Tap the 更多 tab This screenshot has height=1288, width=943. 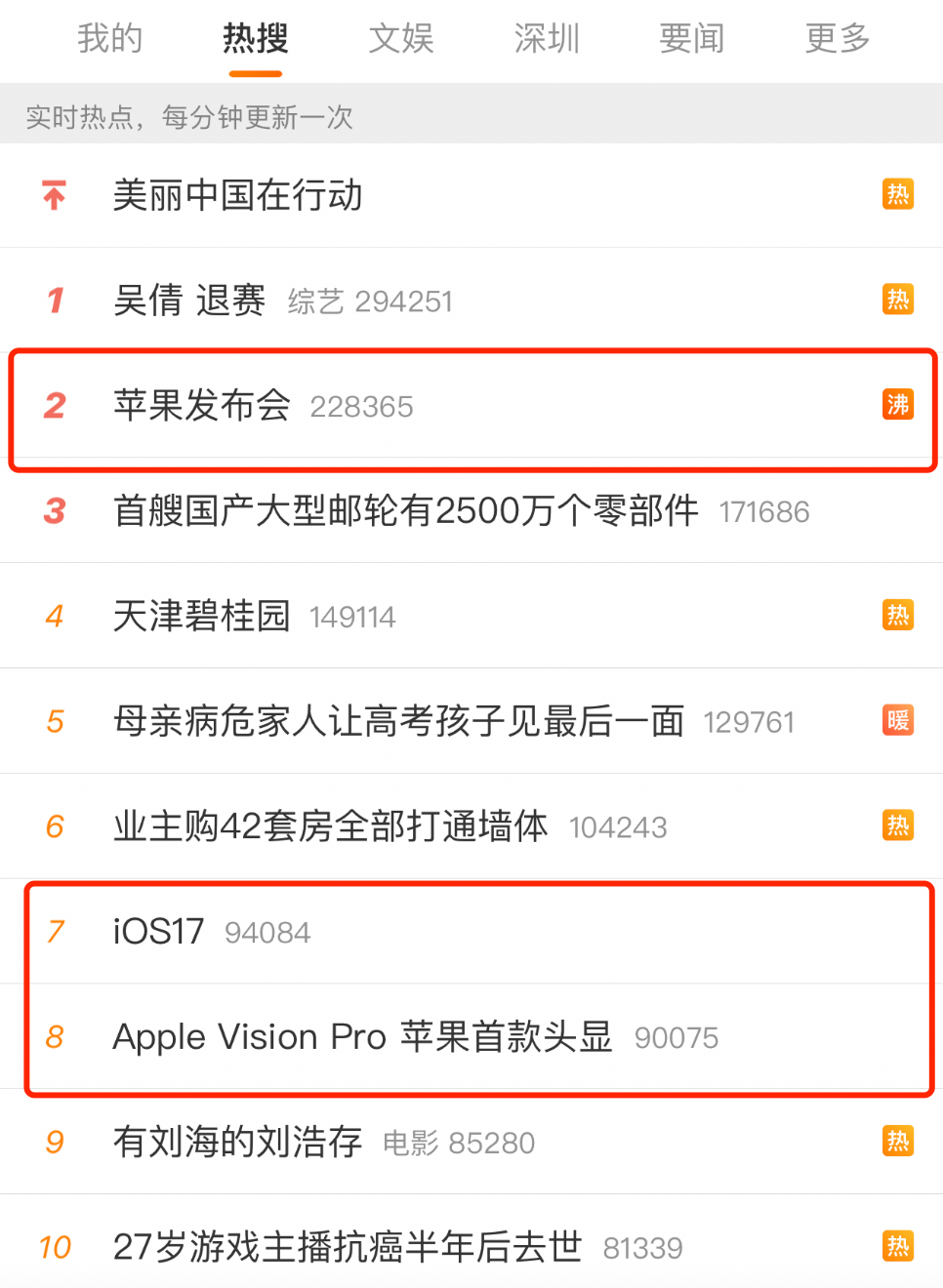838,39
